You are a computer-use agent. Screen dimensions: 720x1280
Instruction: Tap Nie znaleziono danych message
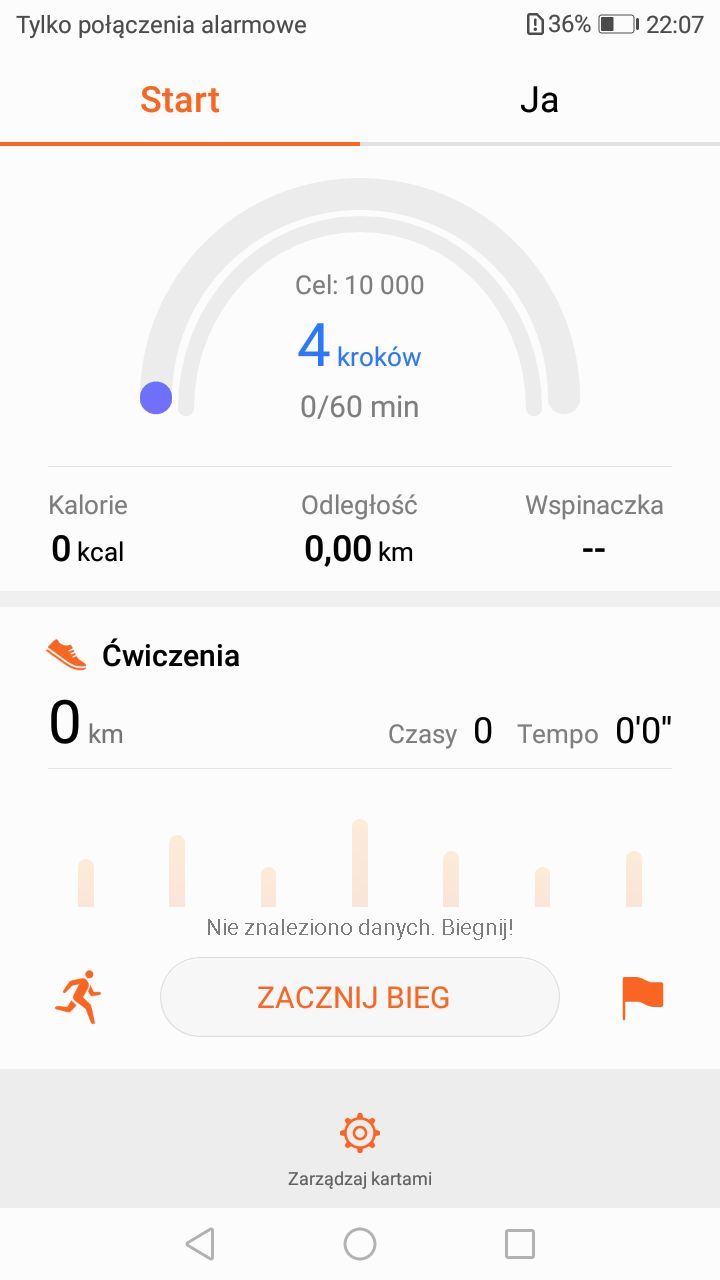[359, 927]
